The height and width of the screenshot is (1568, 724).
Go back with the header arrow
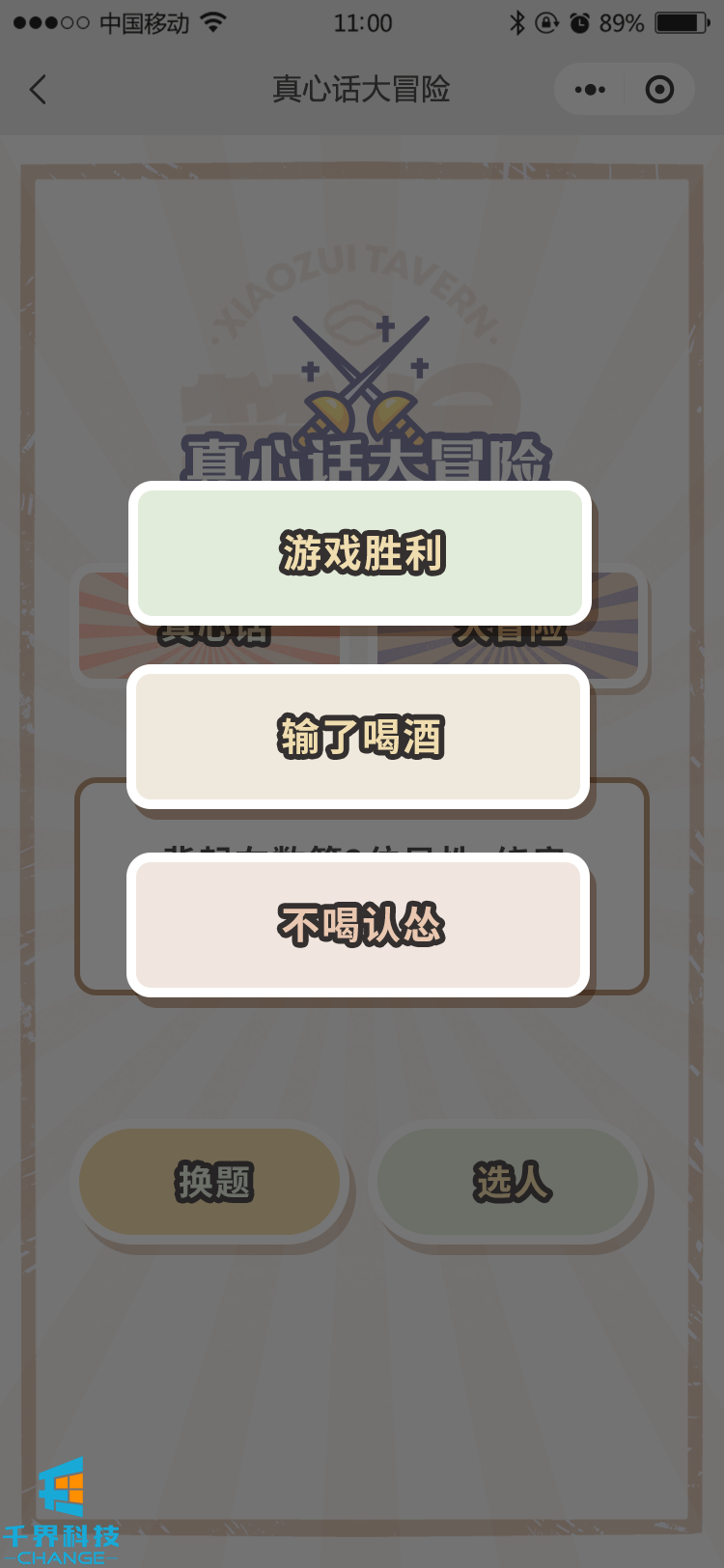(x=39, y=90)
